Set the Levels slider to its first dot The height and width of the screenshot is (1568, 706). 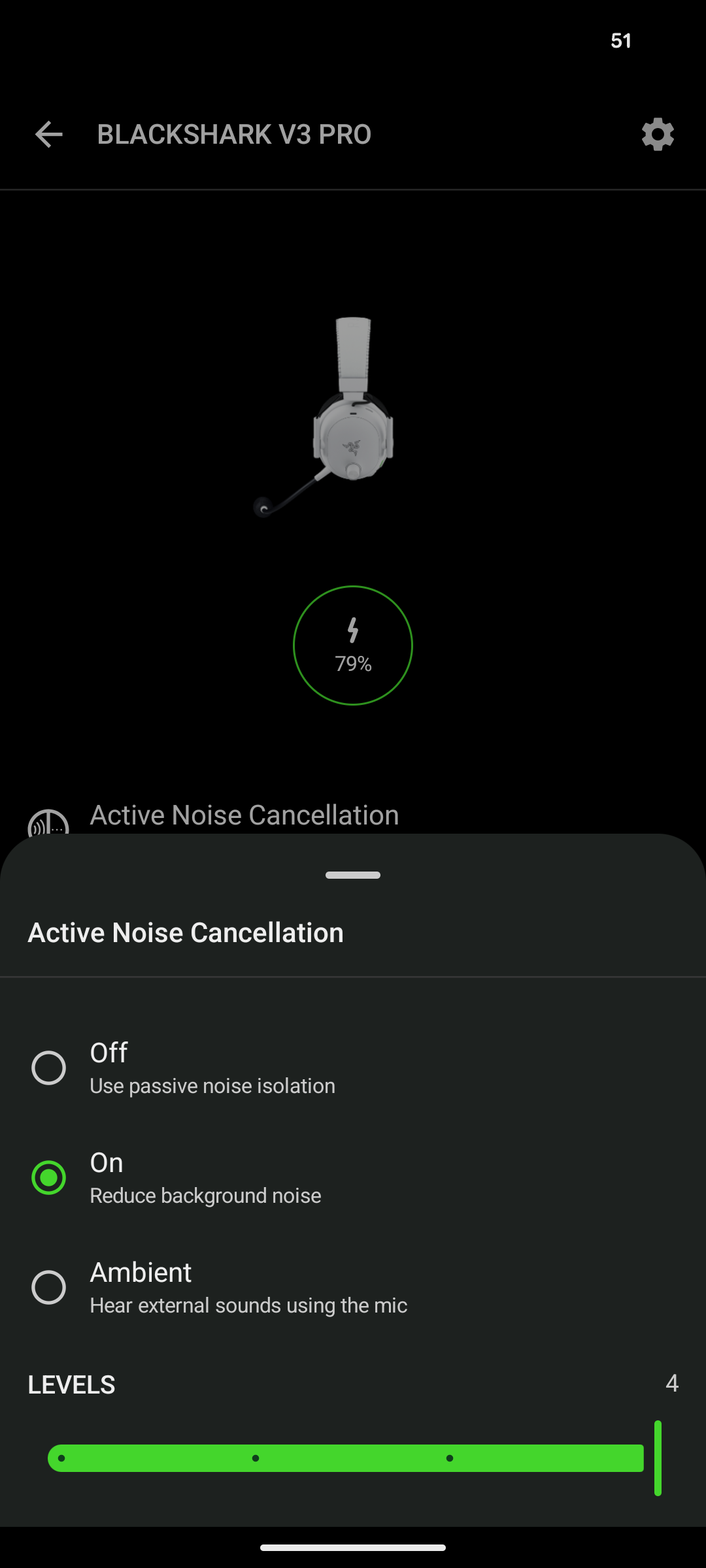(61, 1458)
